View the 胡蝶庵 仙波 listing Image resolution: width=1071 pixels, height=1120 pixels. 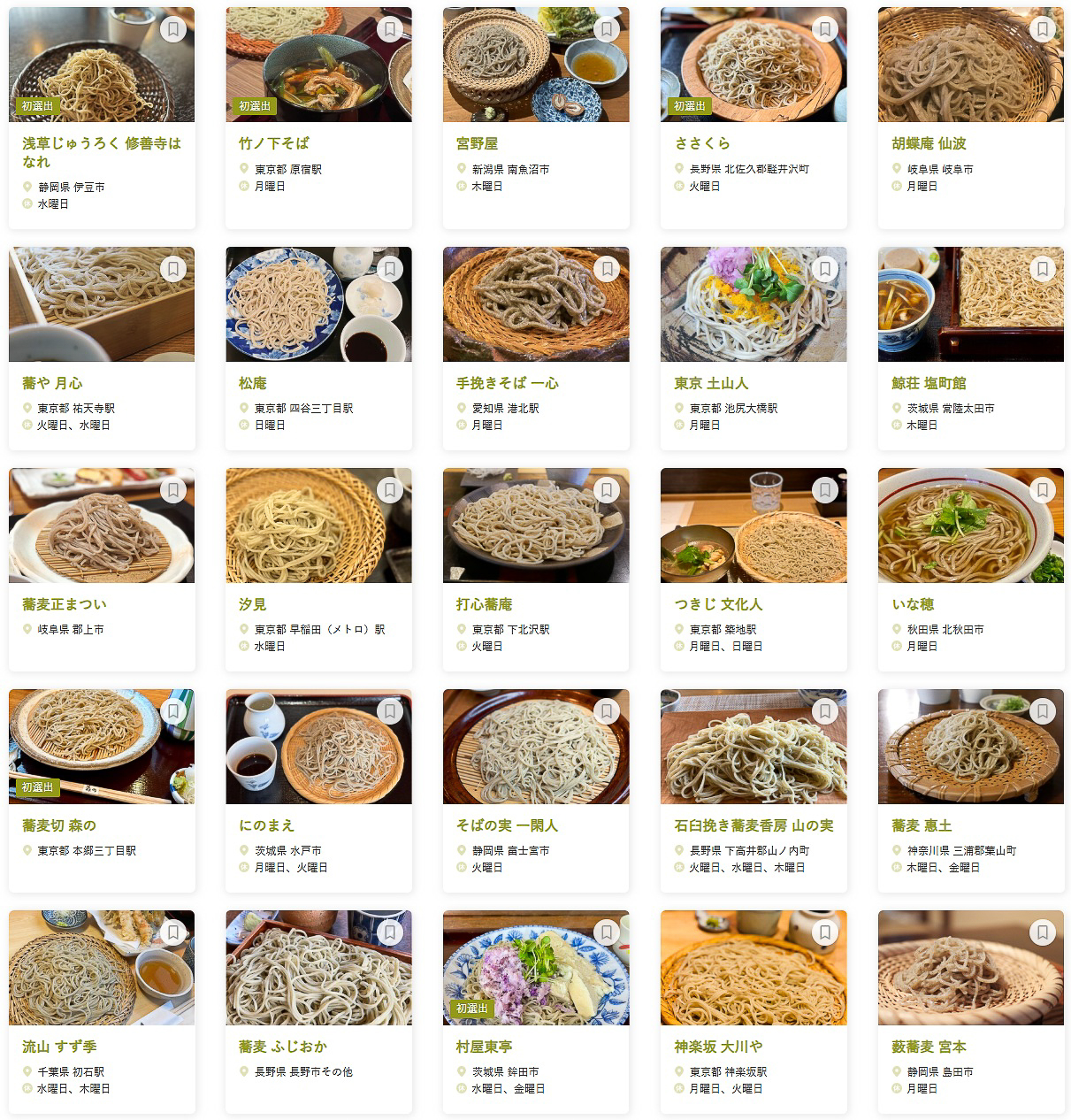pyautogui.click(x=928, y=143)
